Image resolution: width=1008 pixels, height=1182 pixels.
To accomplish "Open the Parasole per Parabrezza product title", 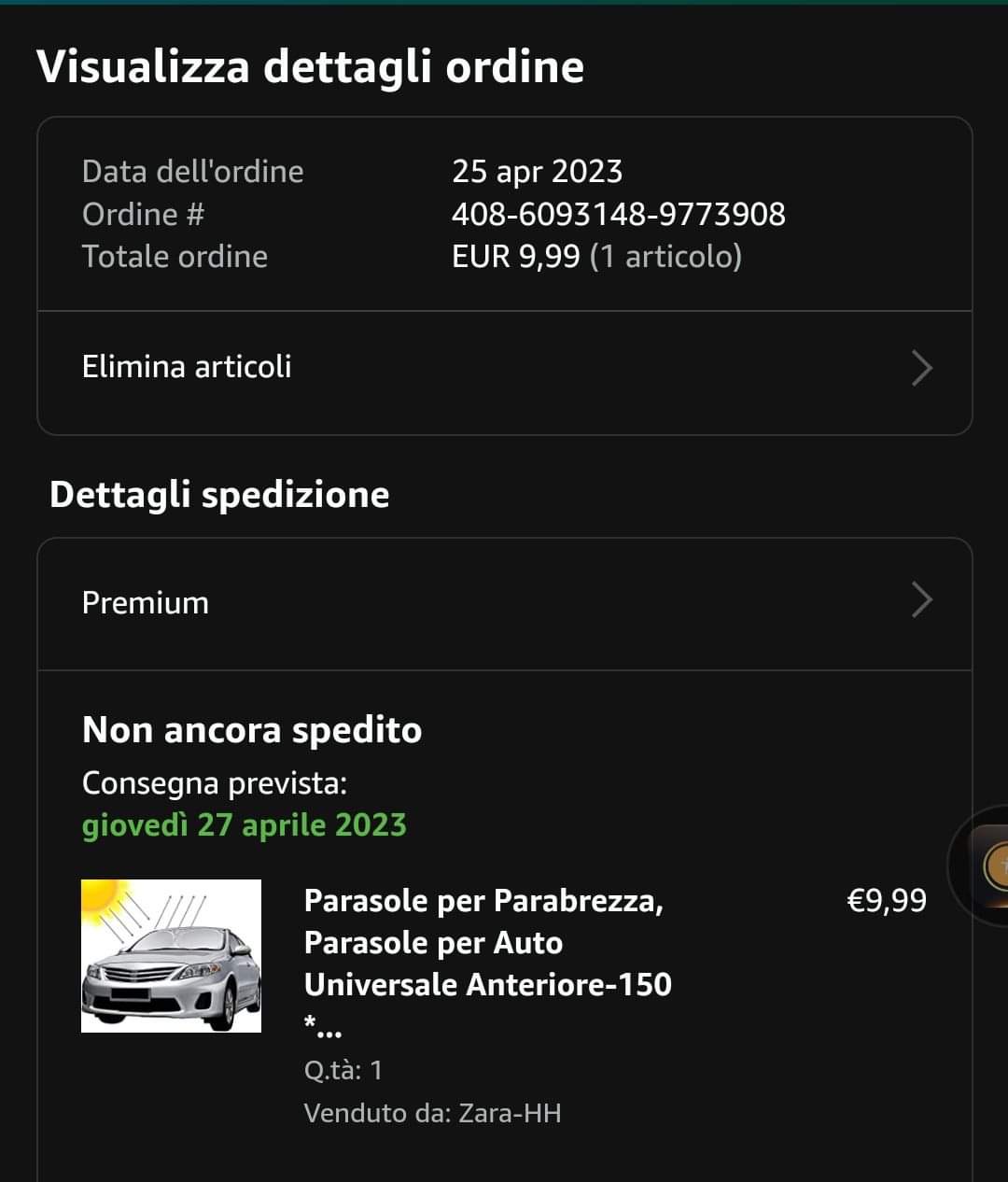I will point(486,943).
